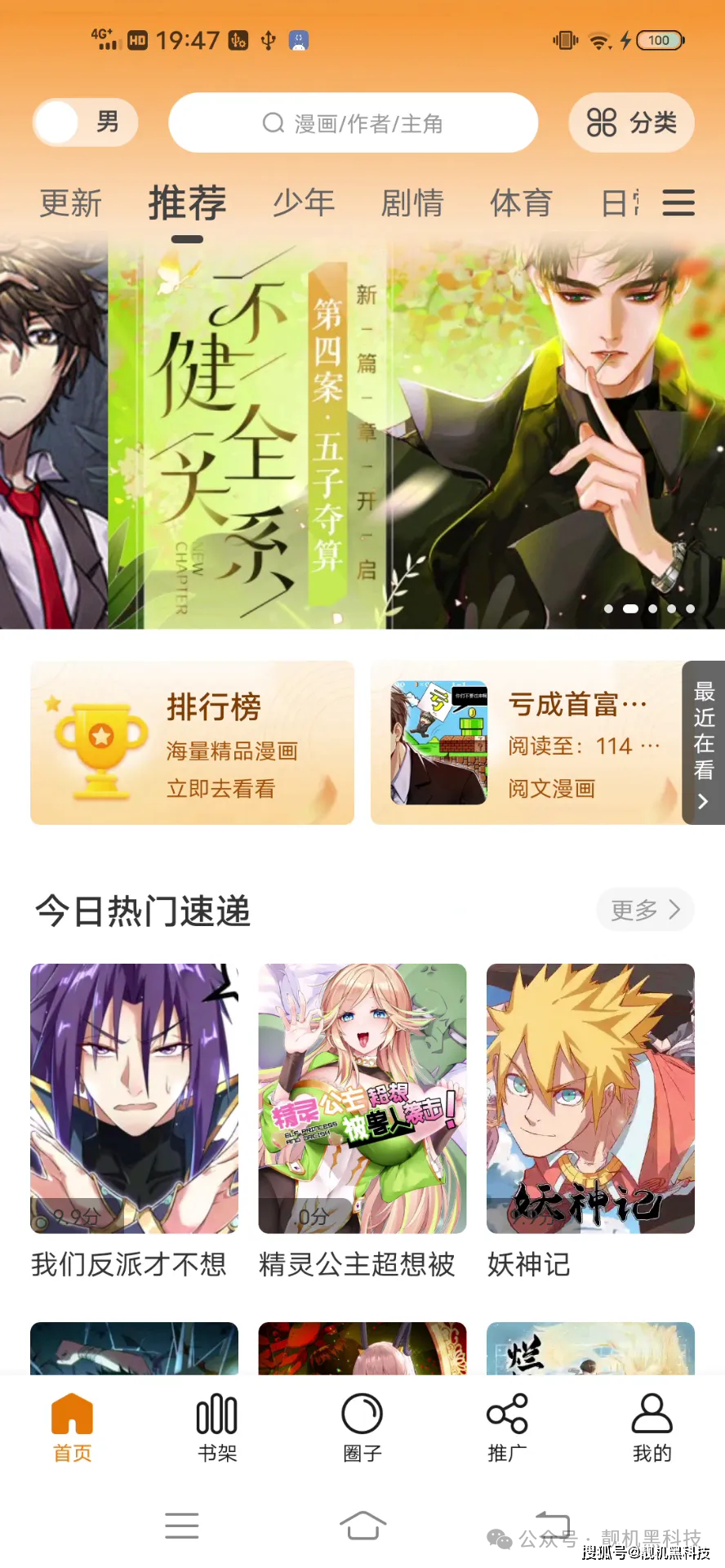725x1568 pixels.
Task: Toggle the 男 gender switch
Action: (85, 122)
